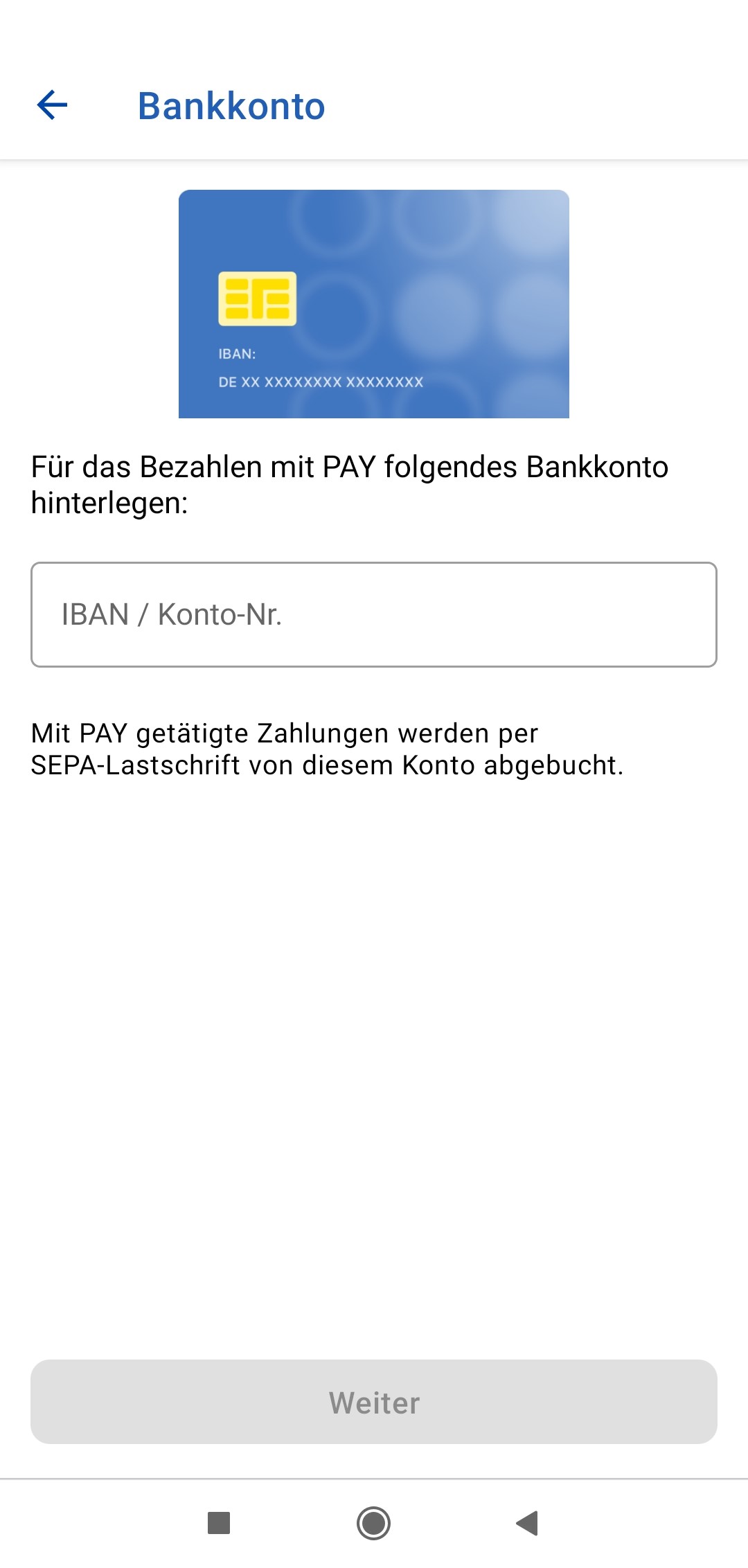Focus the IBAN / Konto-Nr. field
This screenshot has width=748, height=1568.
coord(374,614)
